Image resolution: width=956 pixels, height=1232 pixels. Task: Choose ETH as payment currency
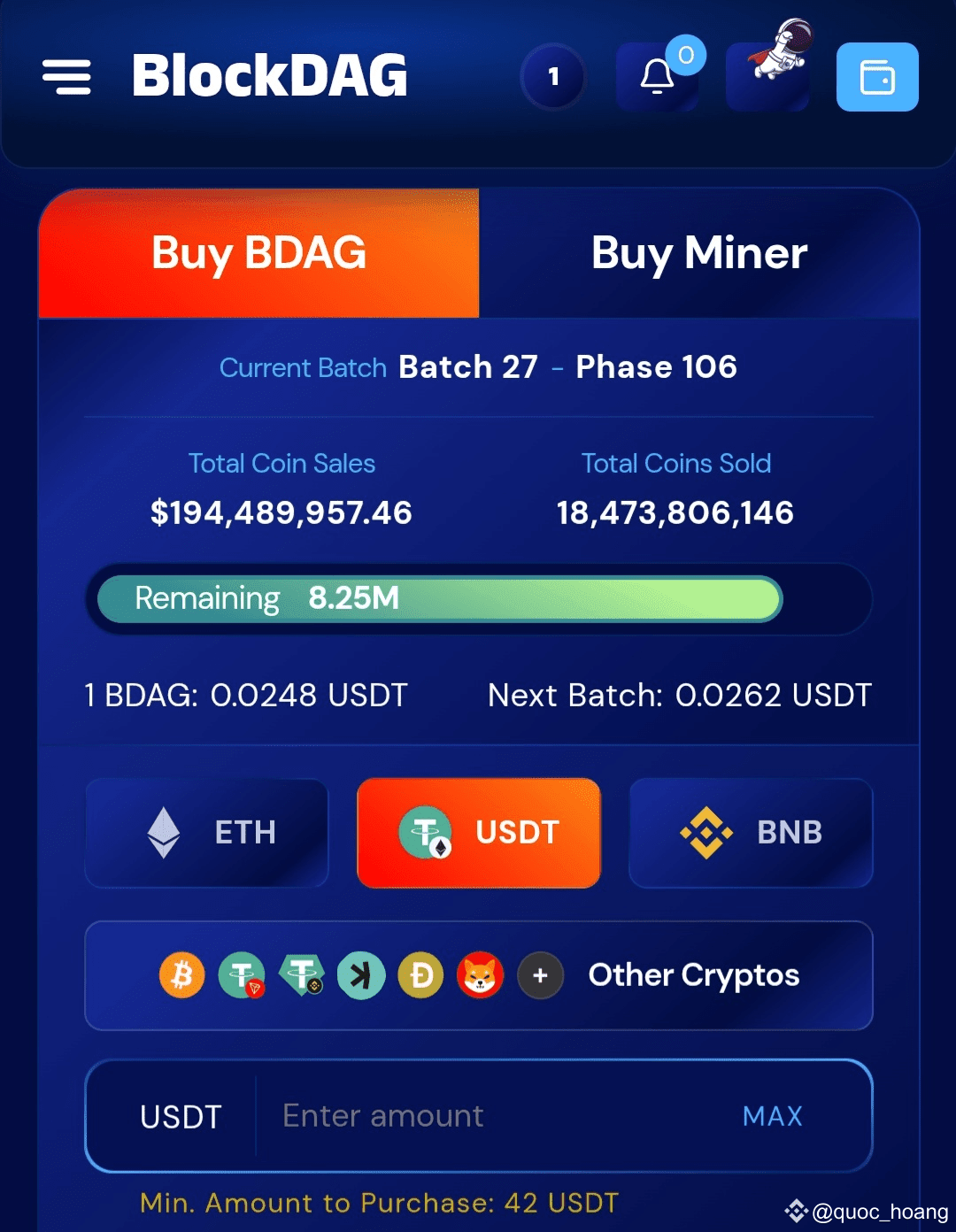pos(207,833)
